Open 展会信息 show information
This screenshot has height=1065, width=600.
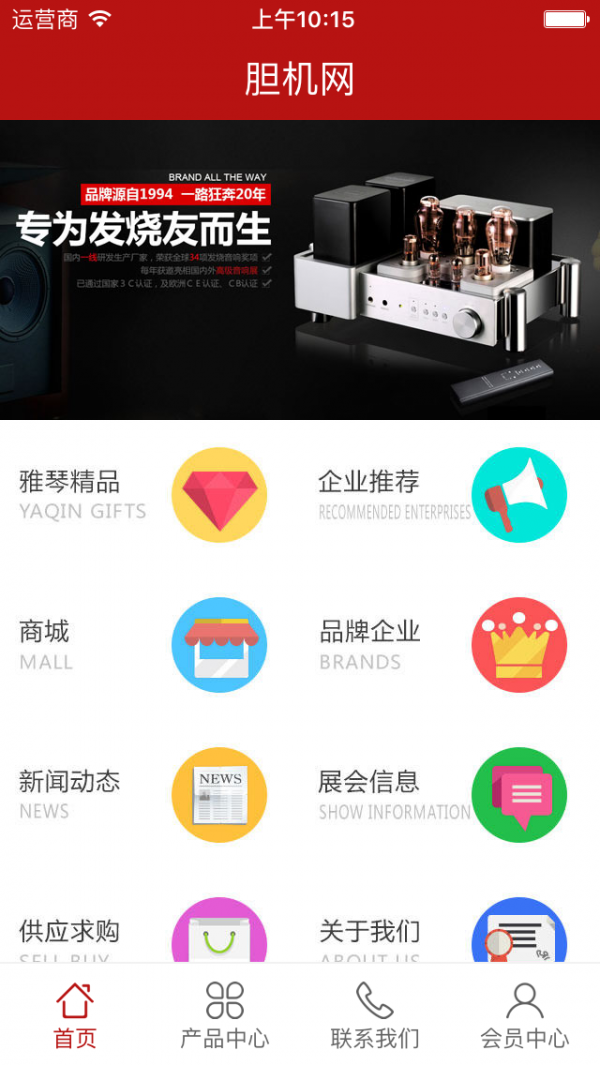tap(450, 795)
